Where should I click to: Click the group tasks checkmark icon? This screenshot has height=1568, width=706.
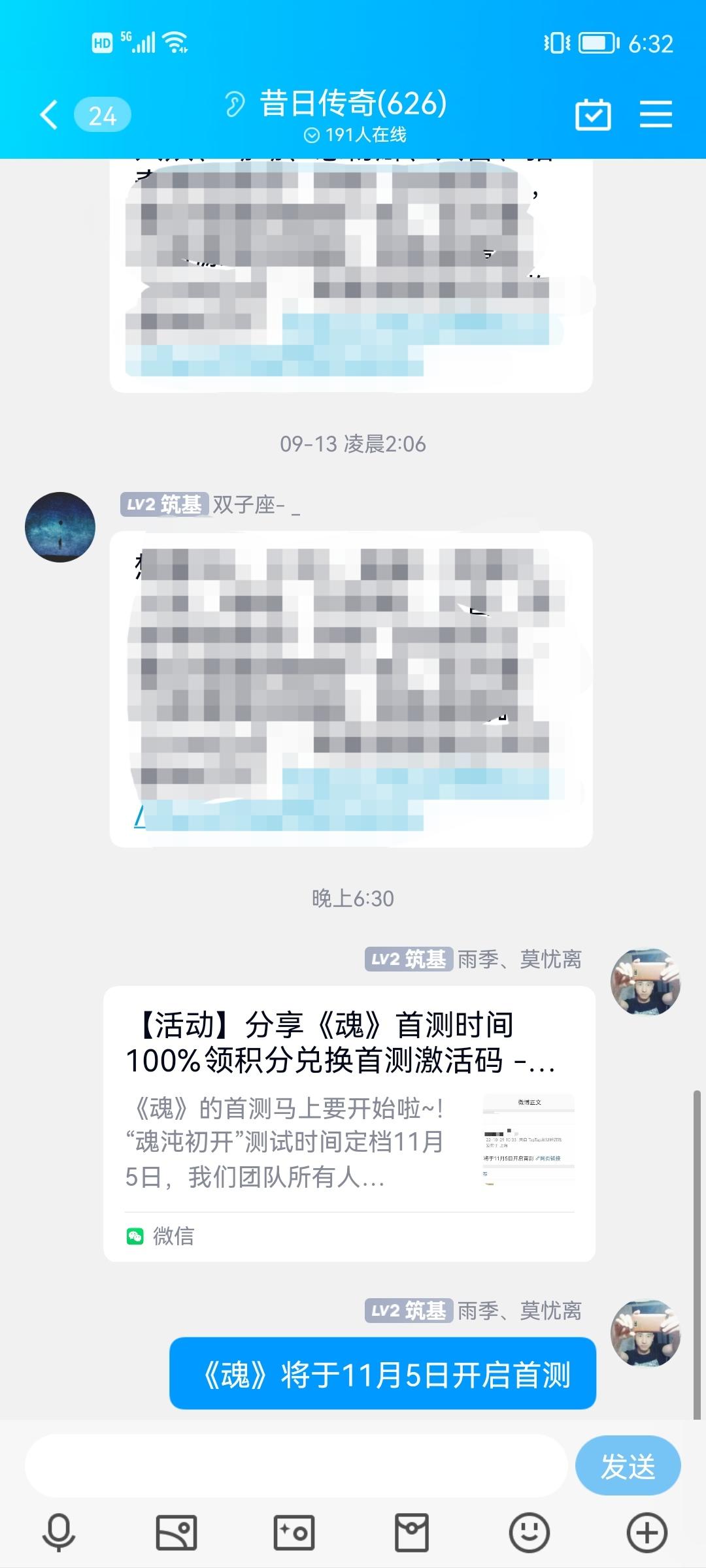tap(592, 114)
